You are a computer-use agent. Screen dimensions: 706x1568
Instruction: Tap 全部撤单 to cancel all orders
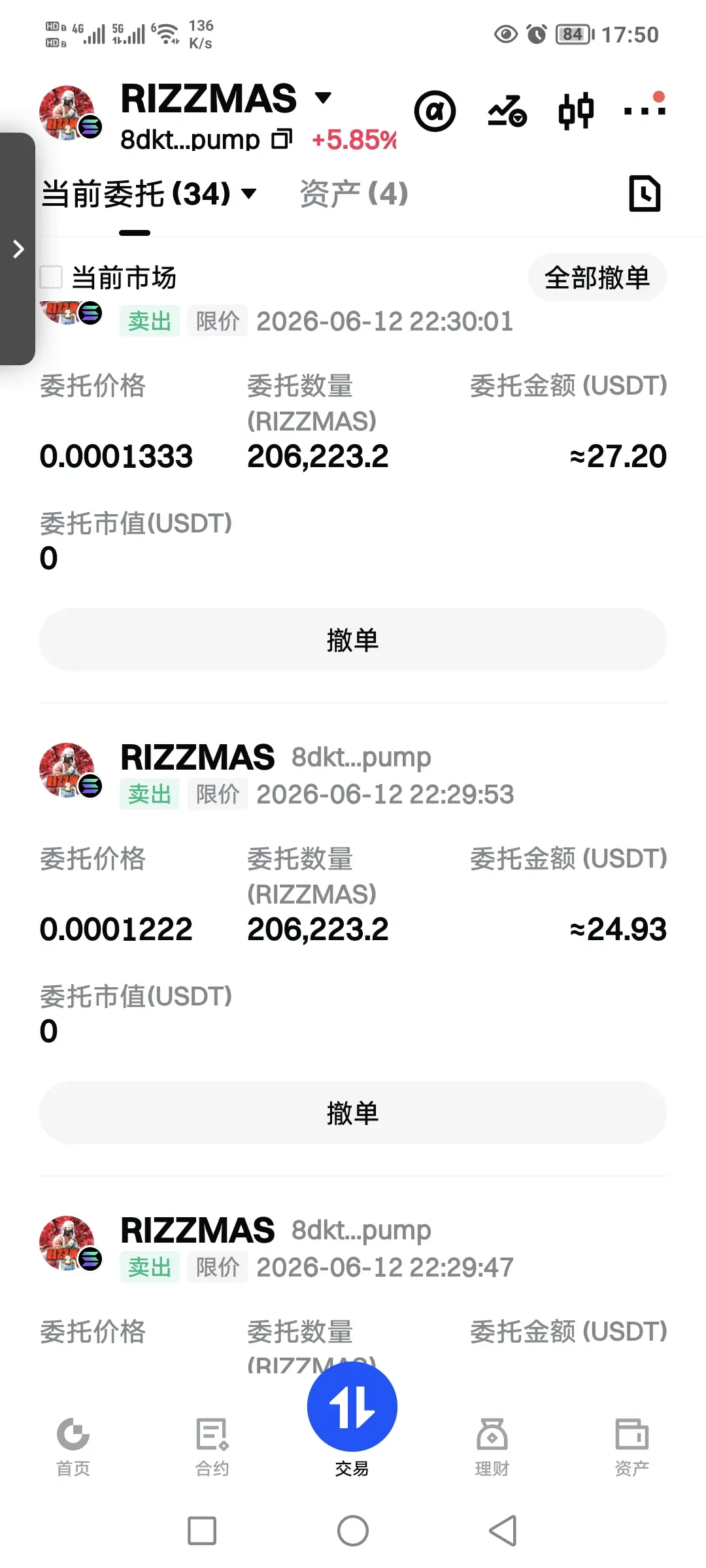[597, 277]
